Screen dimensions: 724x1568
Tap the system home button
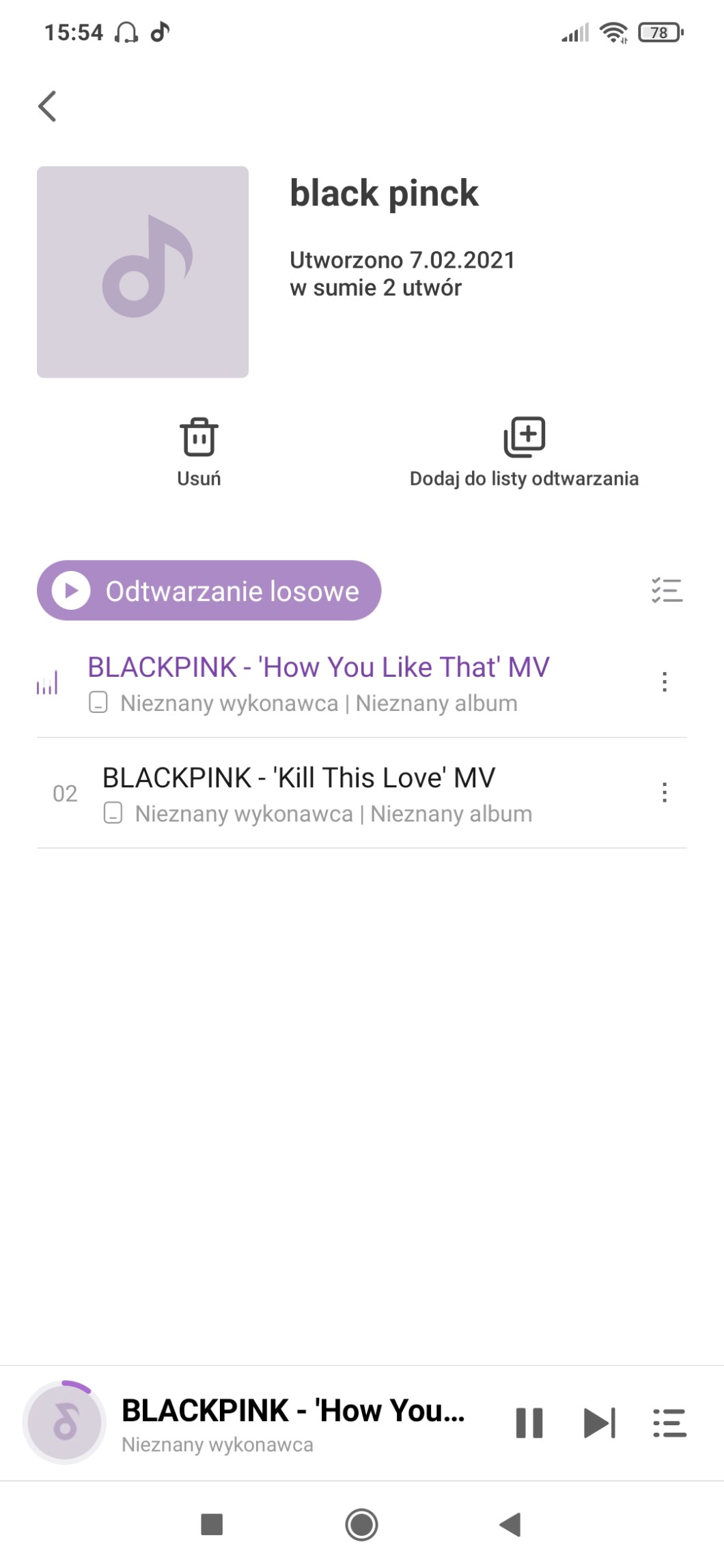click(361, 1524)
